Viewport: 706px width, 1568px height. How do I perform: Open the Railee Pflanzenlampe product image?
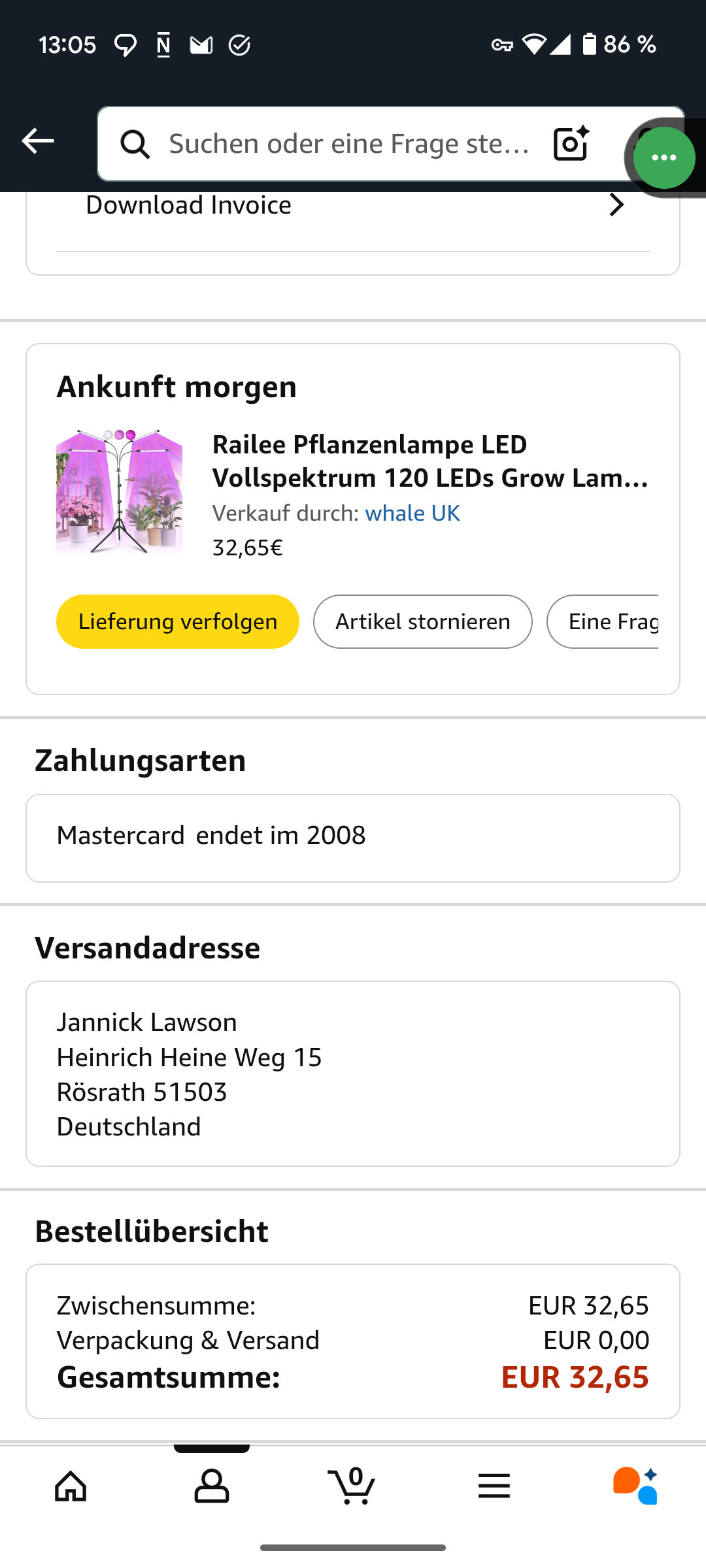119,491
